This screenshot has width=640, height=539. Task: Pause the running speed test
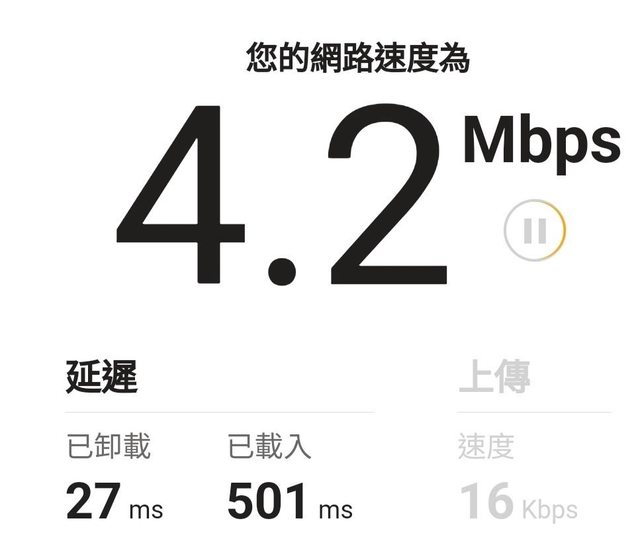pos(535,232)
